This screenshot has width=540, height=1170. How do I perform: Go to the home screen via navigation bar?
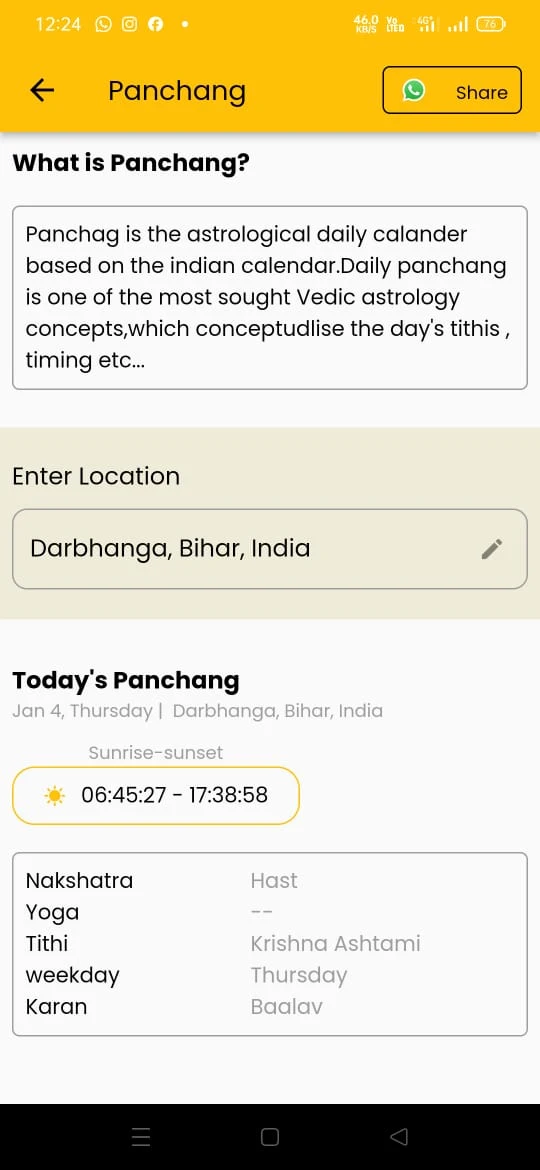270,1136
